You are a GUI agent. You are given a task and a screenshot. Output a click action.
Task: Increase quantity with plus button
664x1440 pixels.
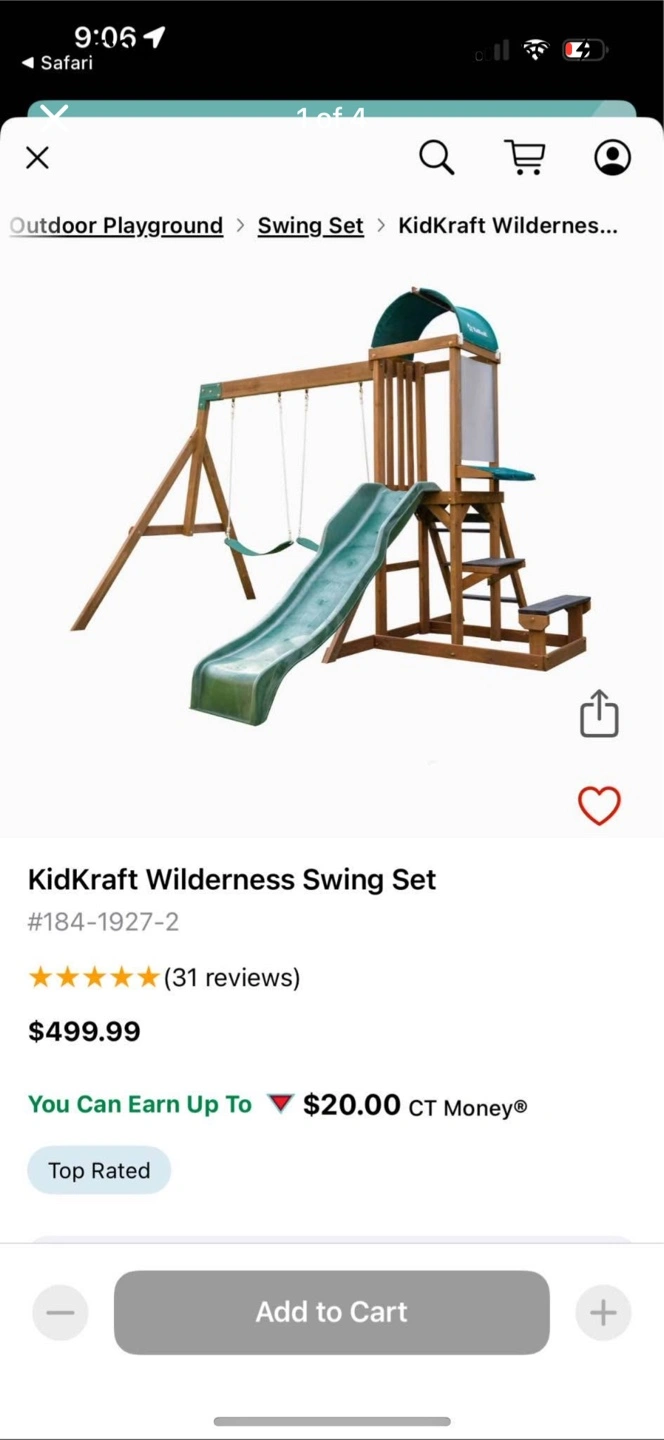603,1313
